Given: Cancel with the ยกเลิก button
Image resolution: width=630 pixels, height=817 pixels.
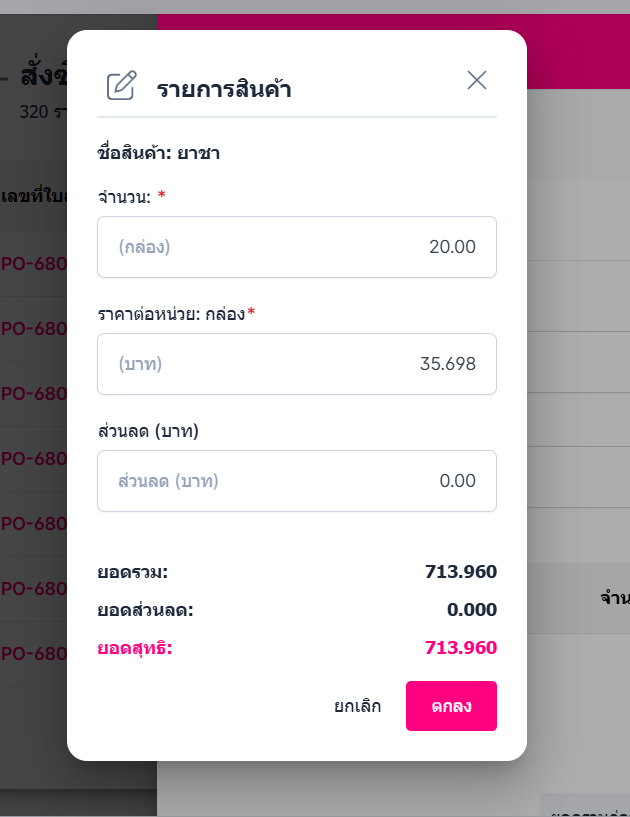Looking at the screenshot, I should click(357, 706).
